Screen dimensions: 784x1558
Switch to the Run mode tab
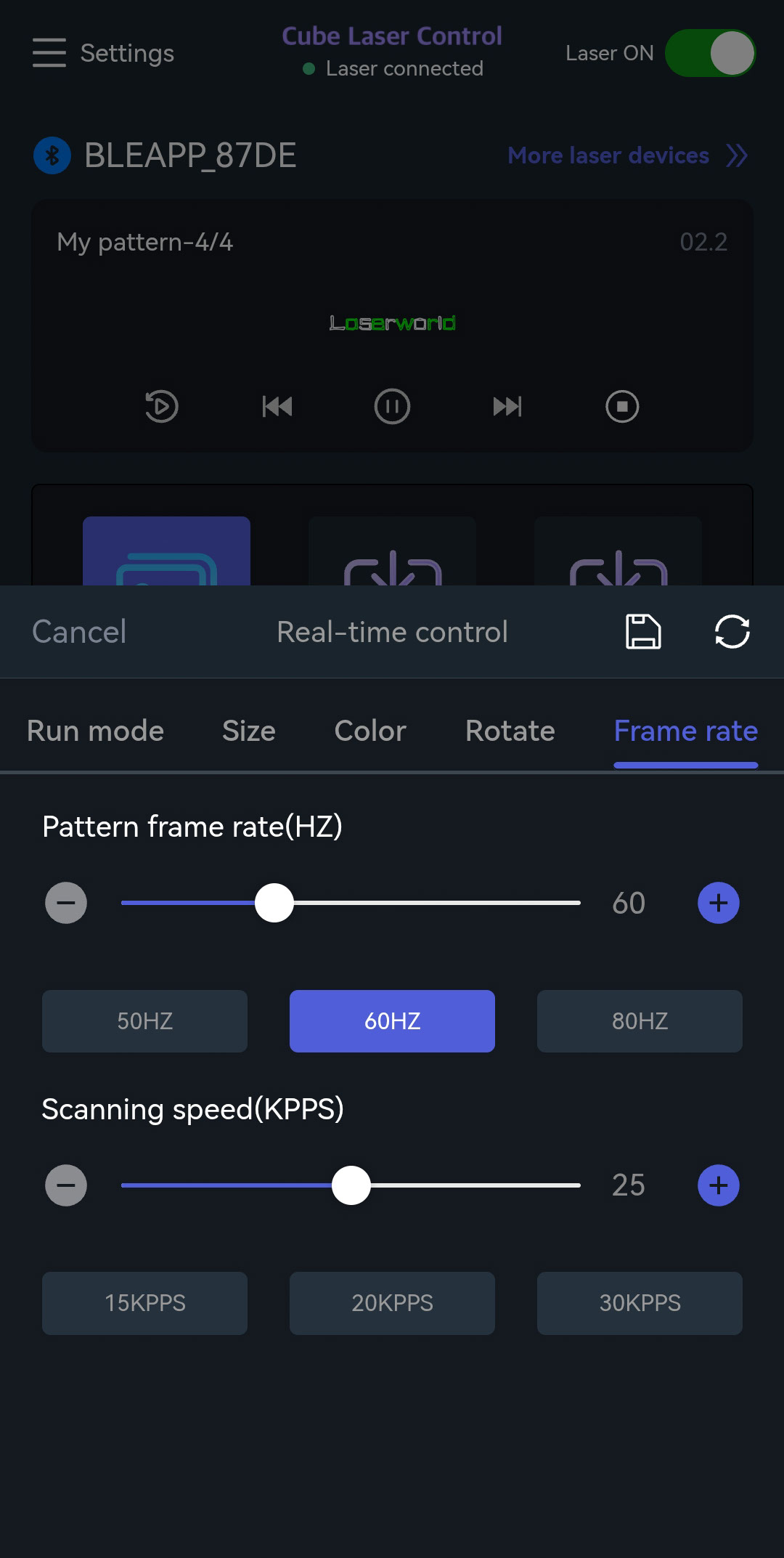pos(95,731)
